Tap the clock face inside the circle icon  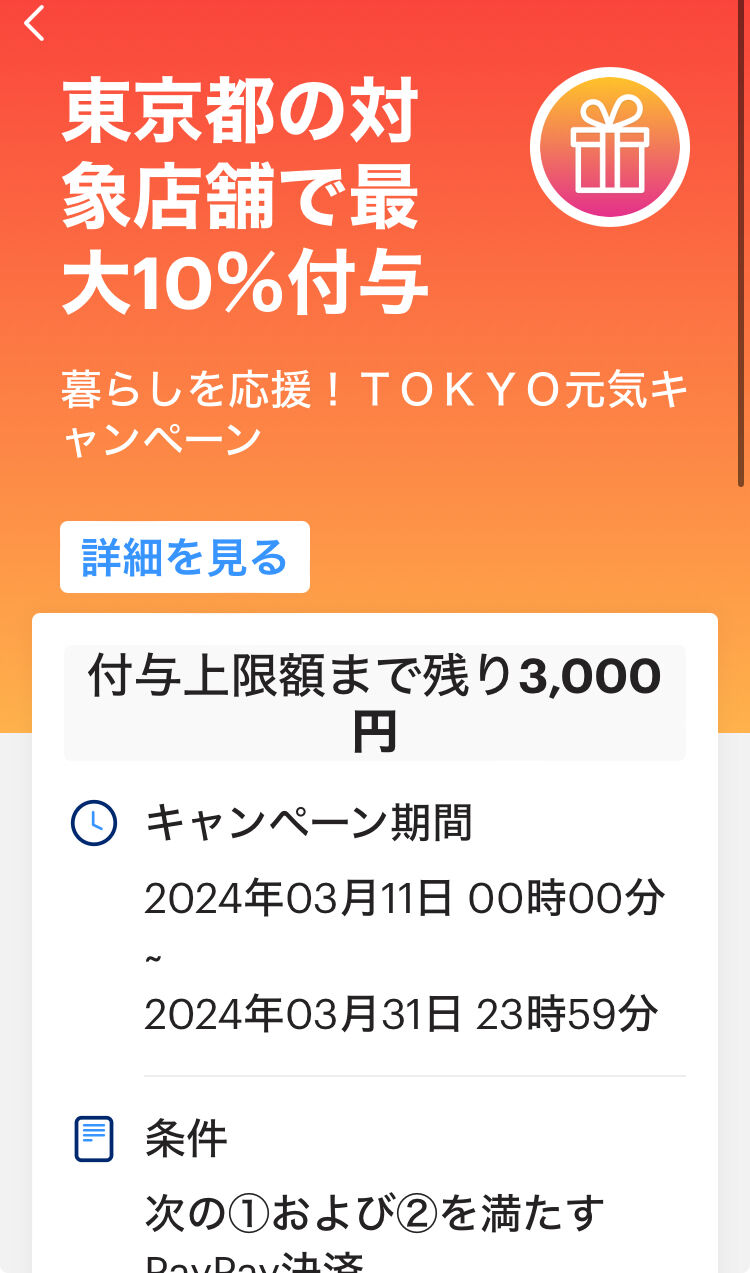point(94,824)
